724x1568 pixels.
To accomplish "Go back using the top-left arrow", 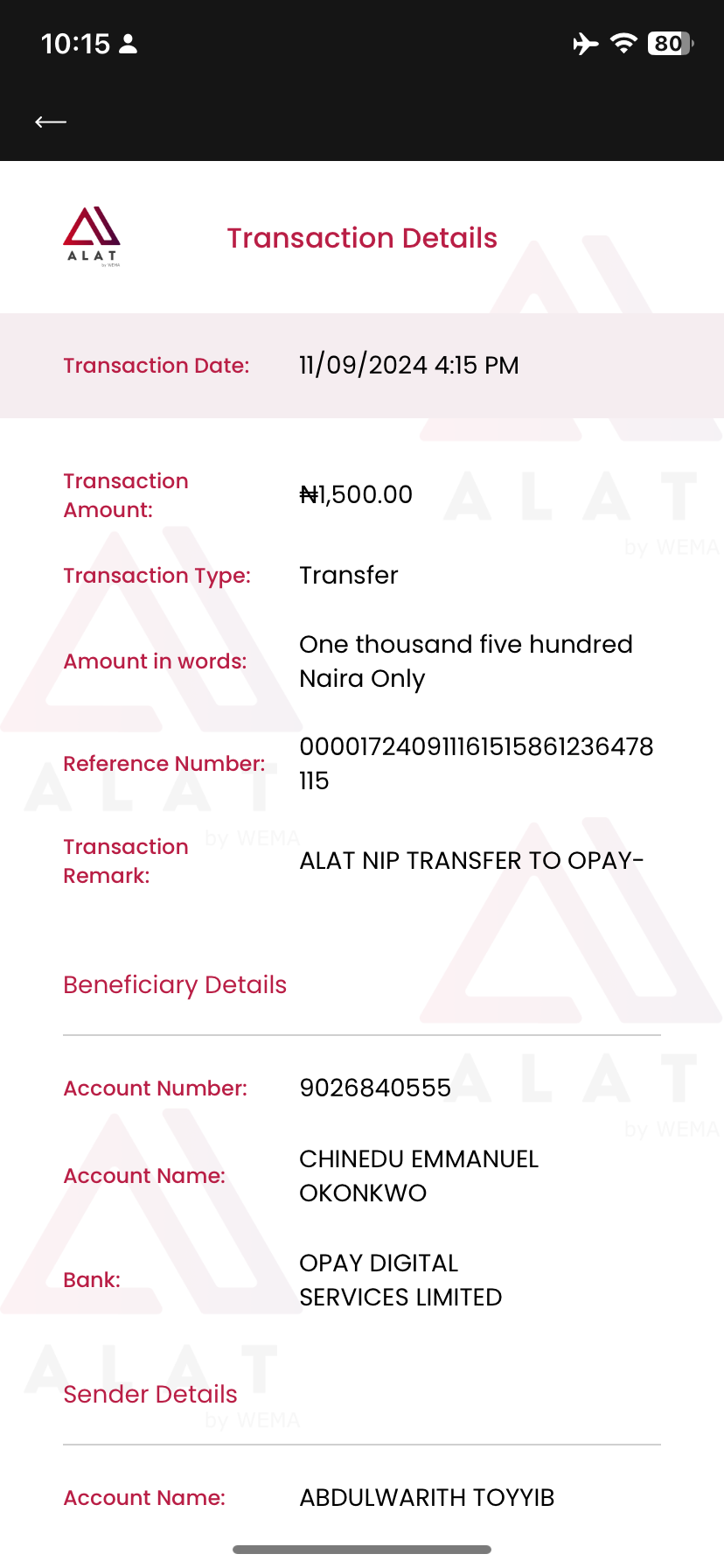I will [51, 122].
